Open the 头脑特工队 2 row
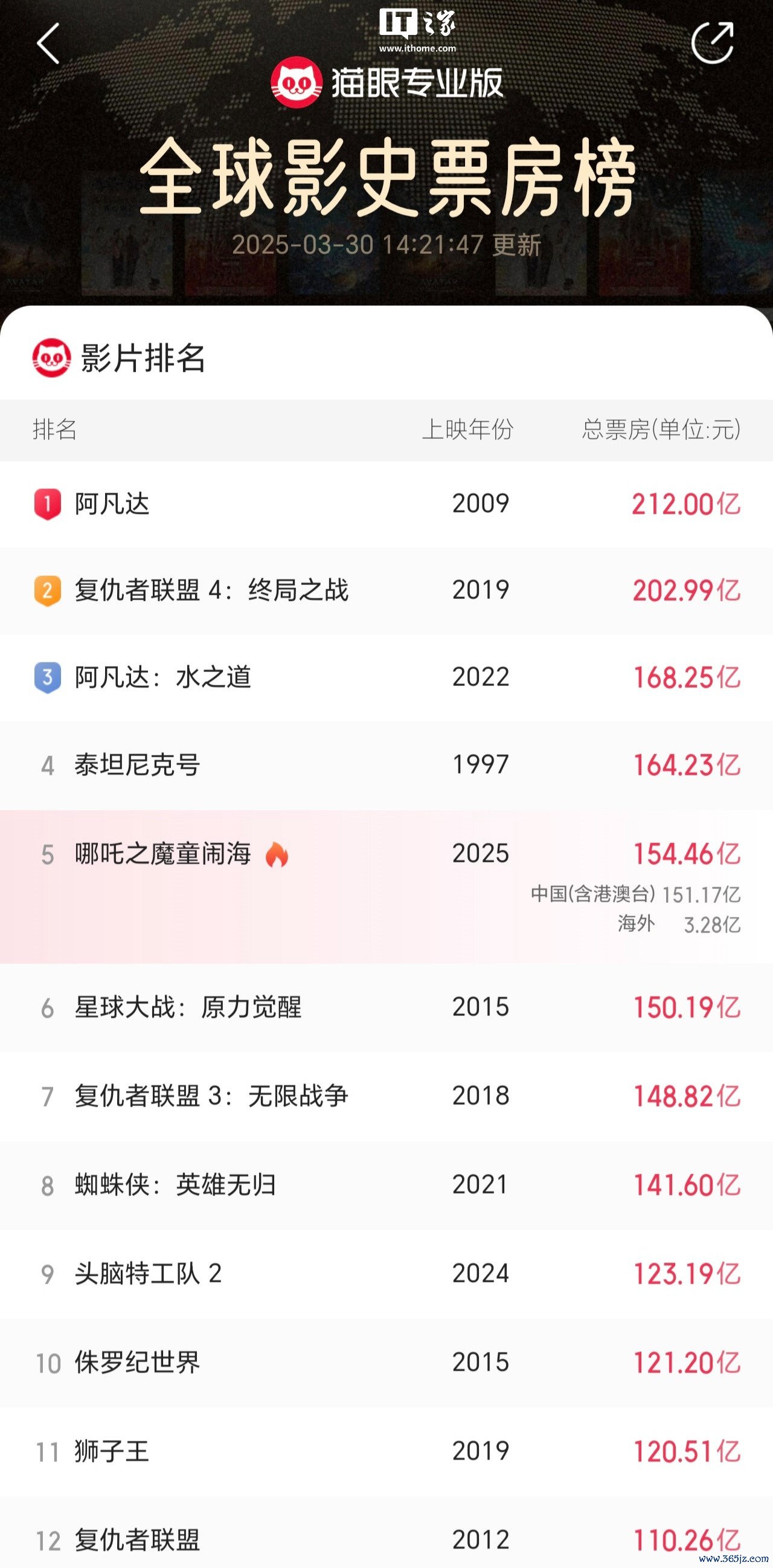Image resolution: width=773 pixels, height=1568 pixels. point(386,1274)
